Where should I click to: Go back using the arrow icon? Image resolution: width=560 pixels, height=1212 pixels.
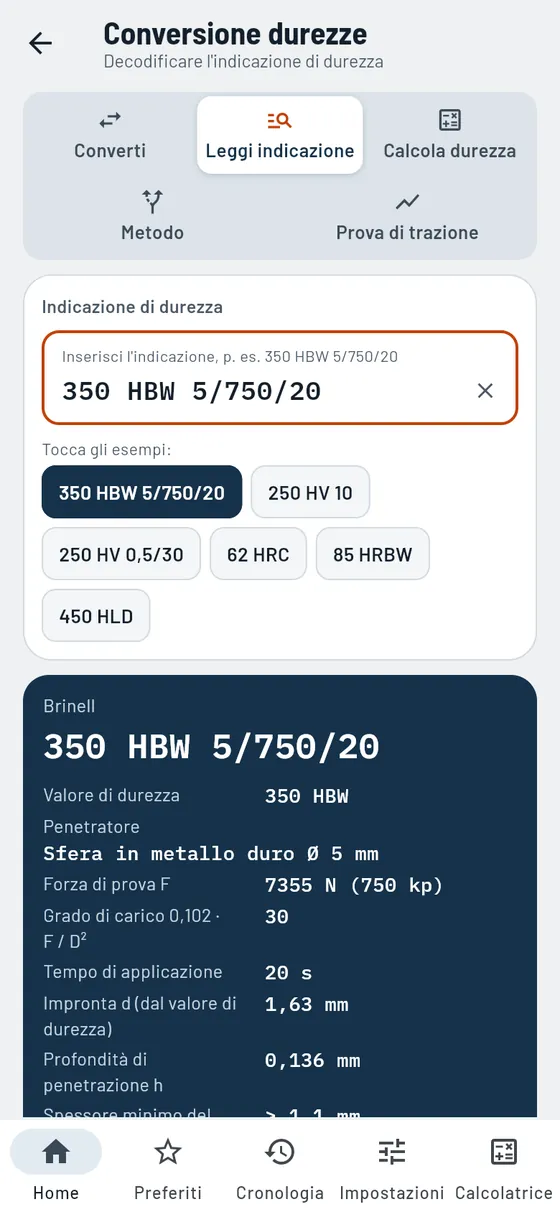(40, 43)
